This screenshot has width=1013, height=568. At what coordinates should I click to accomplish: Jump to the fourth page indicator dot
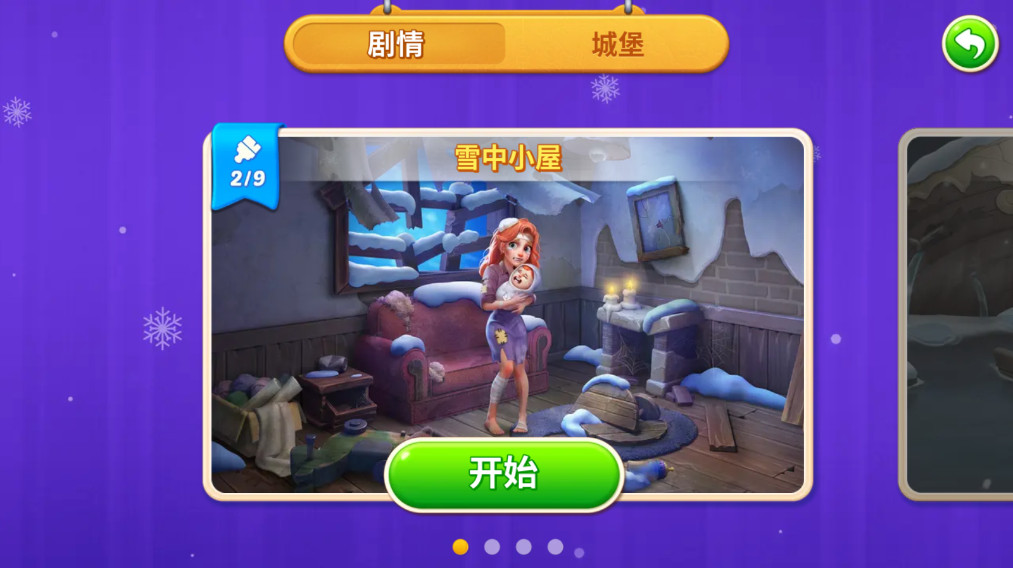(555, 547)
